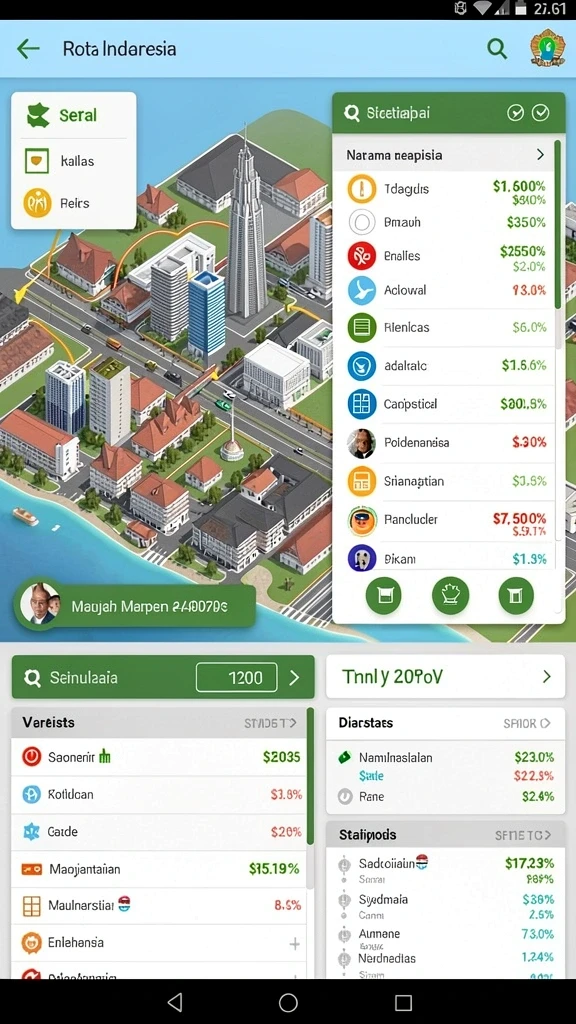The height and width of the screenshot is (1024, 576).
Task: Open the Saonerir row under Vareists
Action: 159,757
